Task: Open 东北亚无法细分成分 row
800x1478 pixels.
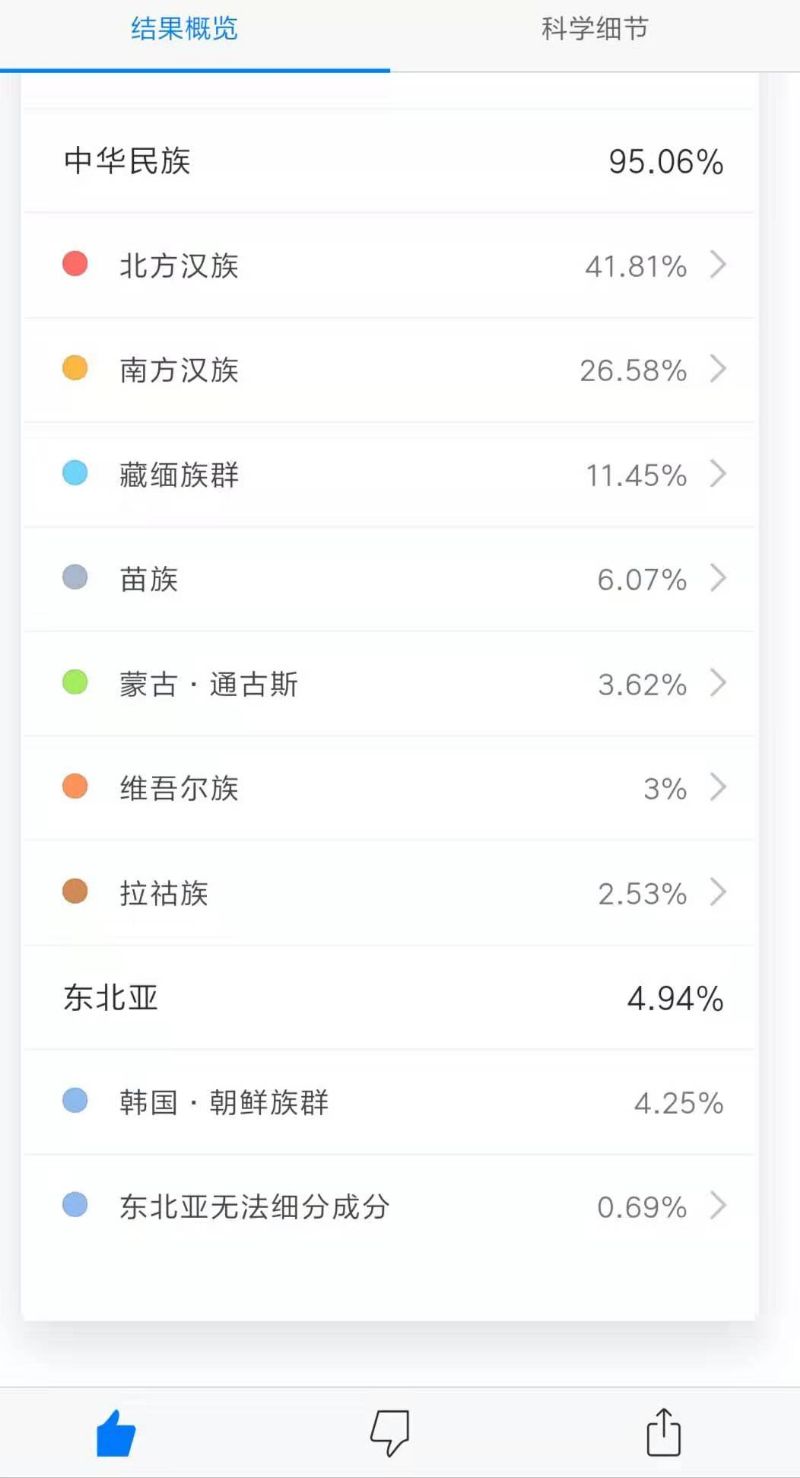Action: pyautogui.click(x=390, y=1207)
